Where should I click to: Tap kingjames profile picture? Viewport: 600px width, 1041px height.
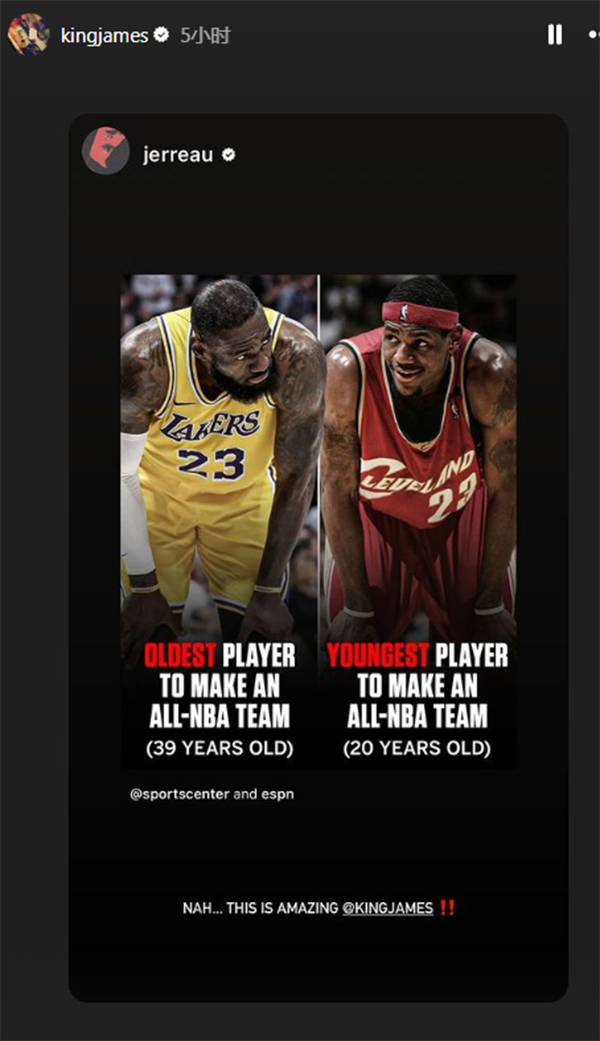coord(28,34)
